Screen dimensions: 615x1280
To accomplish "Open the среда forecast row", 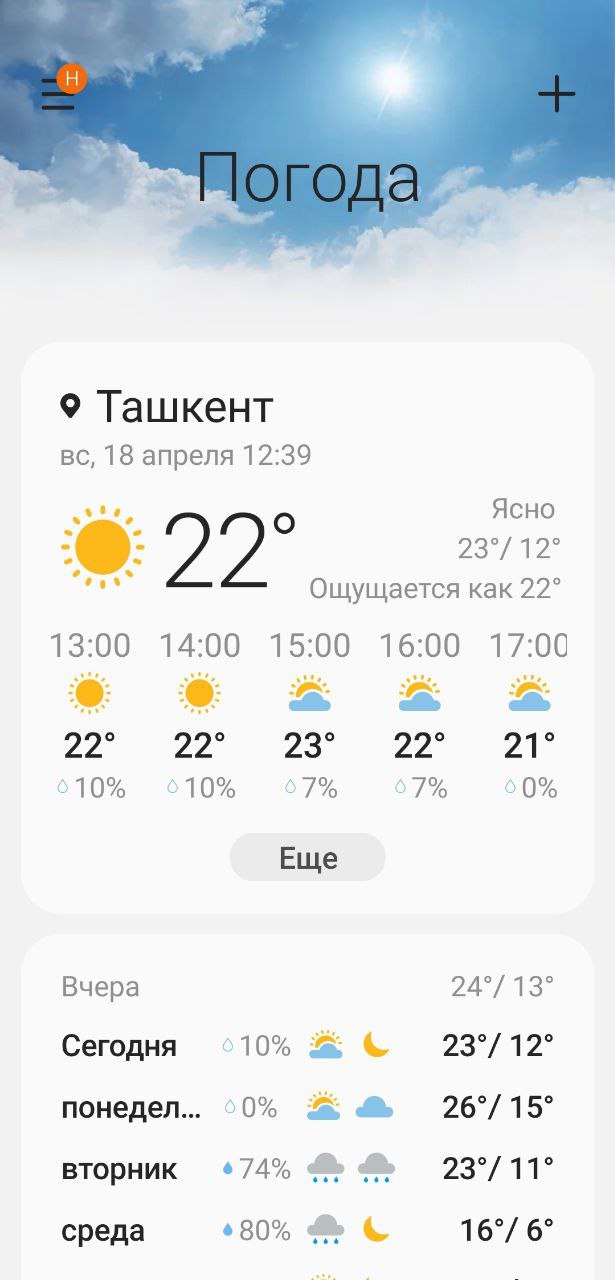I will (x=307, y=1230).
